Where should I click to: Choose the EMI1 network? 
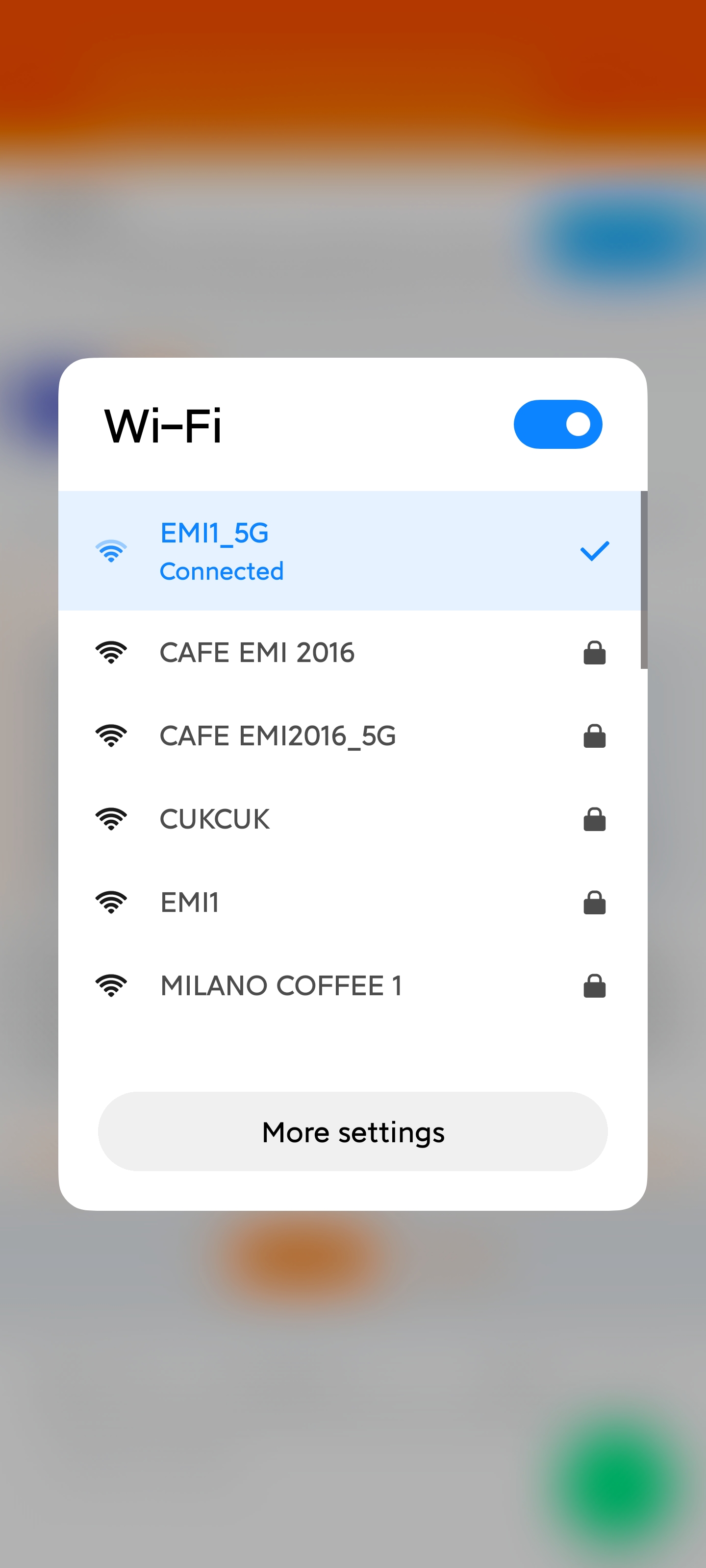coord(350,903)
